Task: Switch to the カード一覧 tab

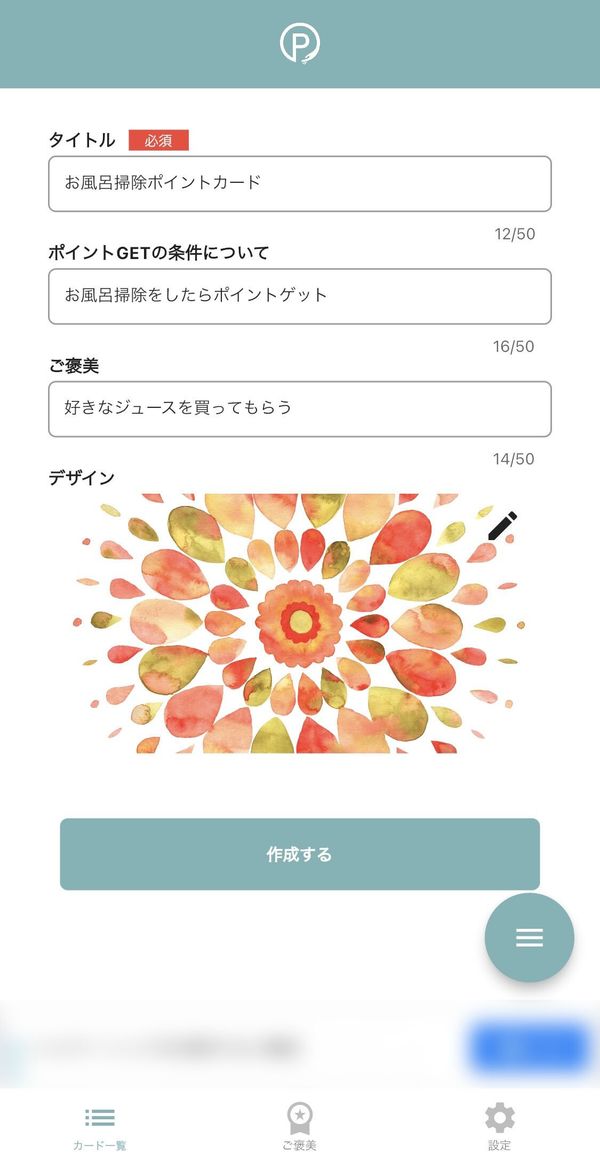Action: [x=100, y=1129]
